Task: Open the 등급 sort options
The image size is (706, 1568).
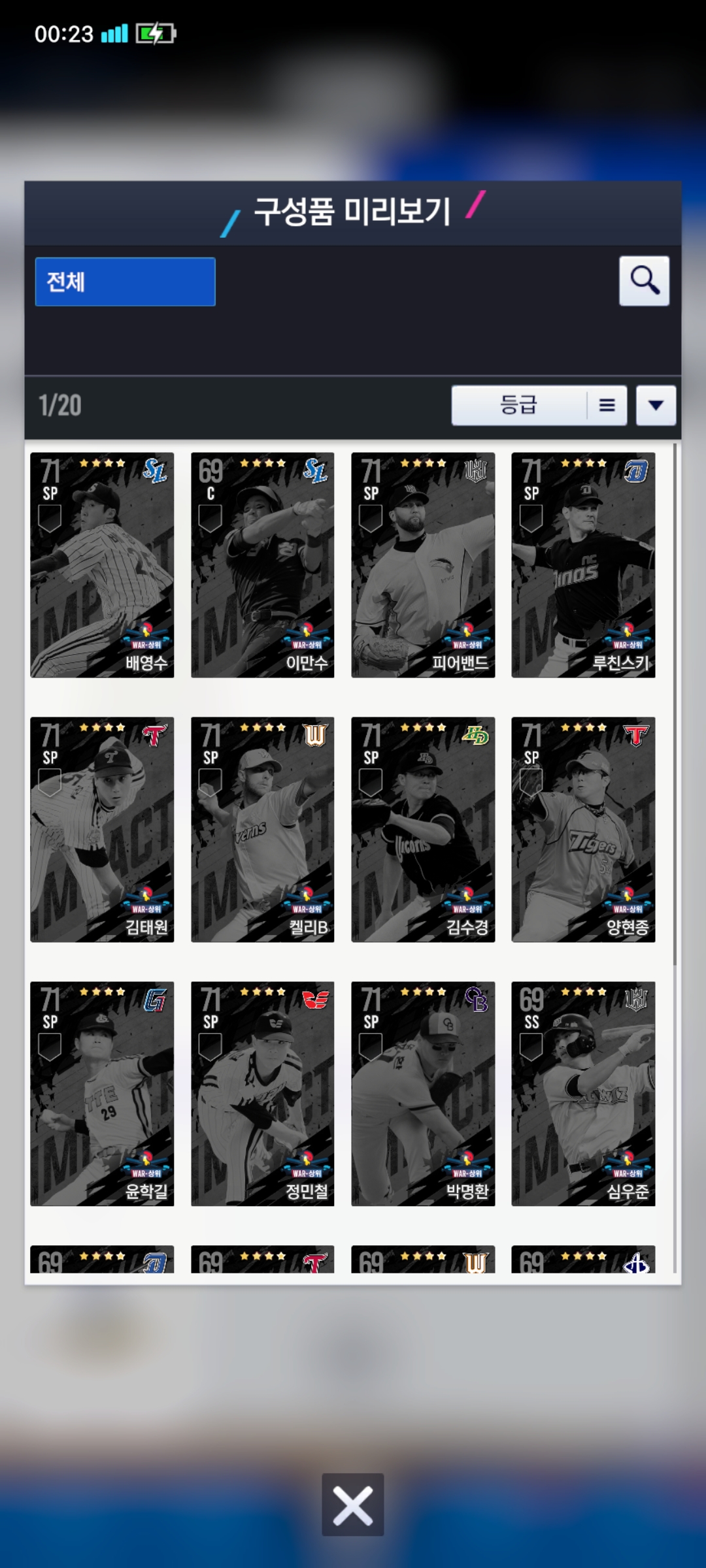Action: [538, 405]
